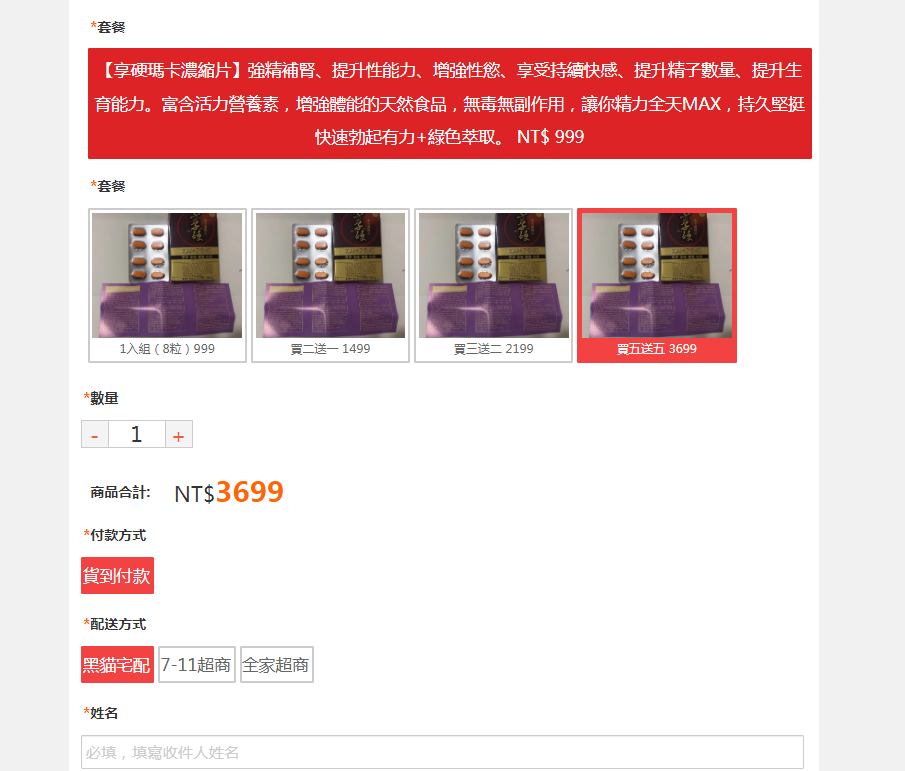Select 黑貓宅配 delivery option
This screenshot has height=771, width=905.
[117, 665]
